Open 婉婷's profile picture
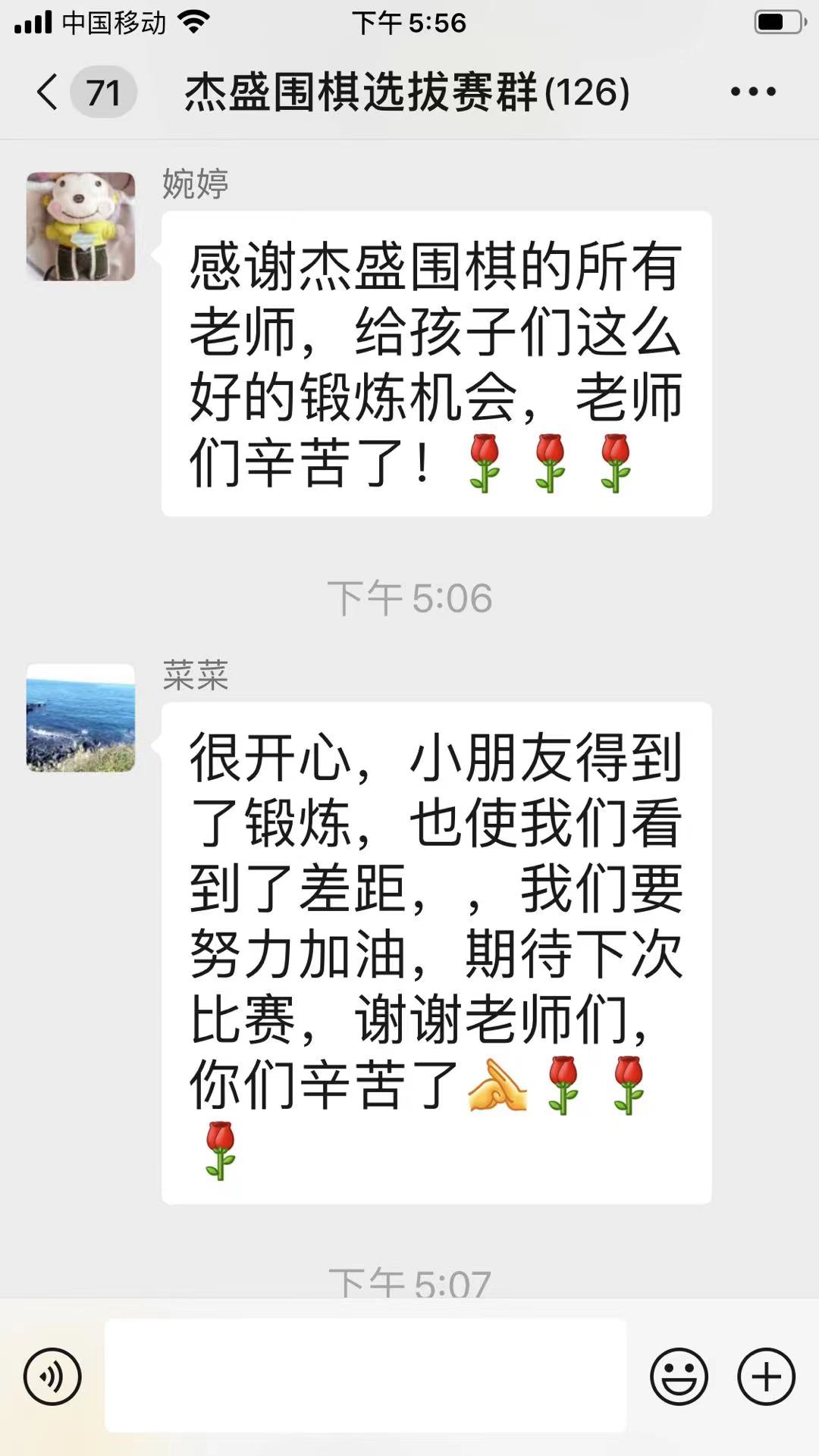 coord(81,227)
